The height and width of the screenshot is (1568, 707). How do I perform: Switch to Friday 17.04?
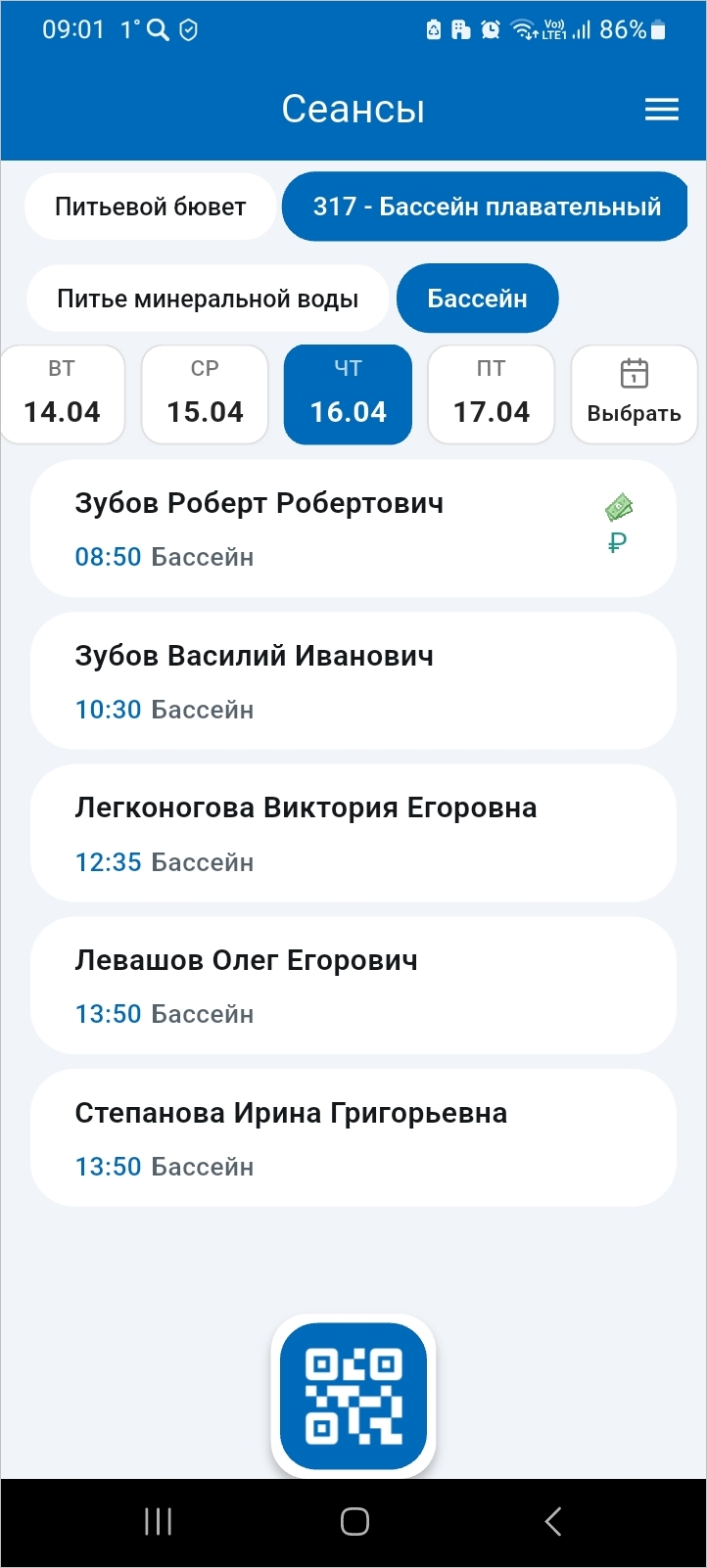492,394
